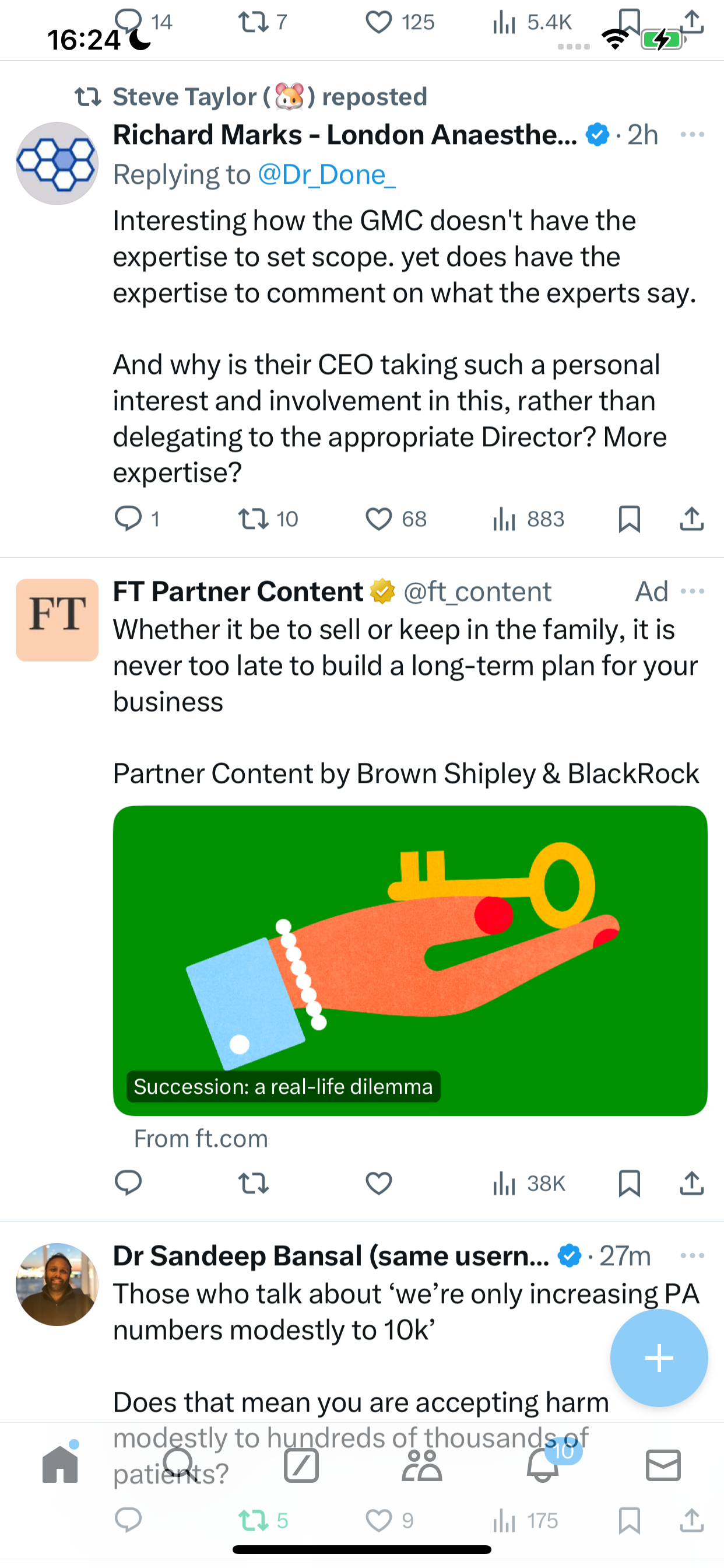Like the FT Partner Content ad
The image size is (724, 1568).
tap(378, 1184)
